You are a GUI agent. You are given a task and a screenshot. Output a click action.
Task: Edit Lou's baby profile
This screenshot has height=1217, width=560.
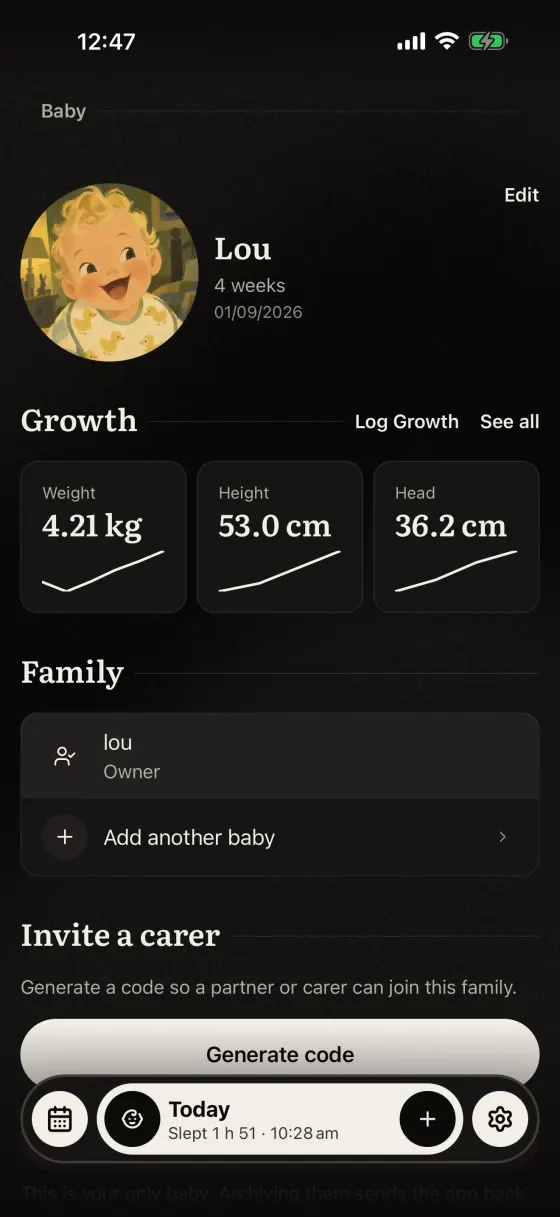pyautogui.click(x=521, y=195)
